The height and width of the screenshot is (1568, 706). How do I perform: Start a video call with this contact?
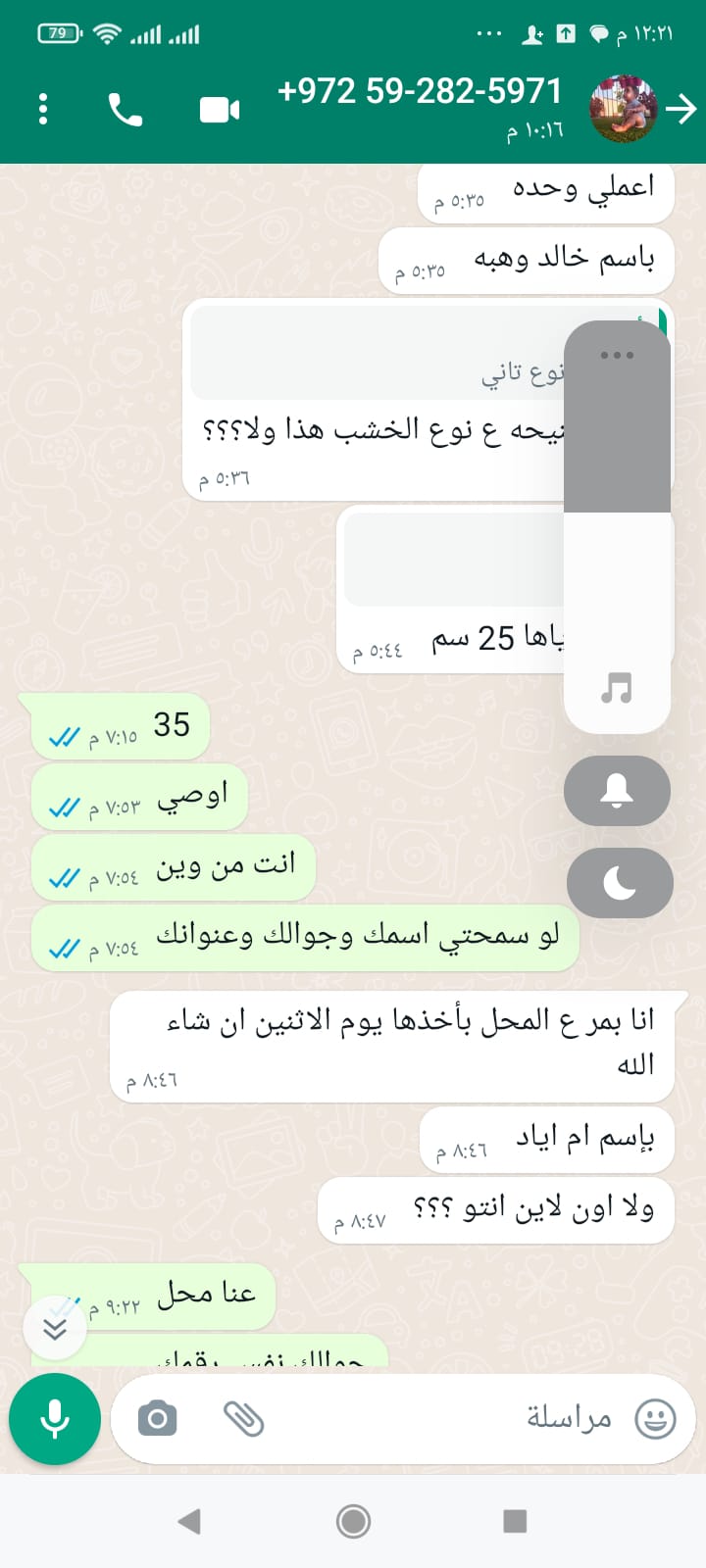point(220,110)
